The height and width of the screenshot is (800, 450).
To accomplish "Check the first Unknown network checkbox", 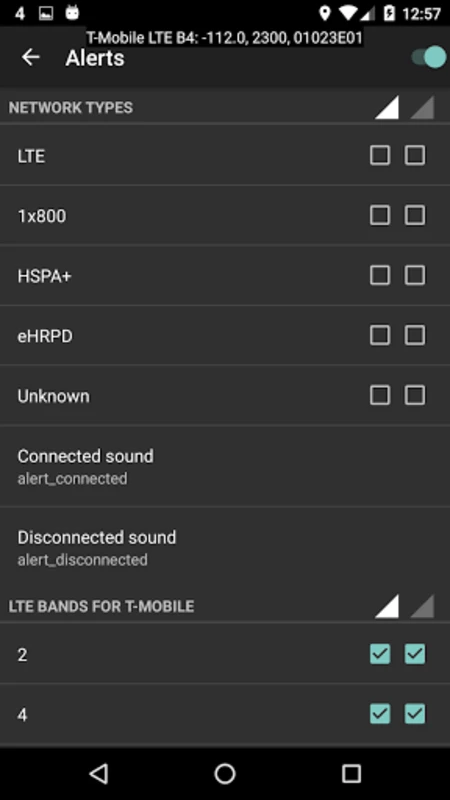I will point(380,395).
